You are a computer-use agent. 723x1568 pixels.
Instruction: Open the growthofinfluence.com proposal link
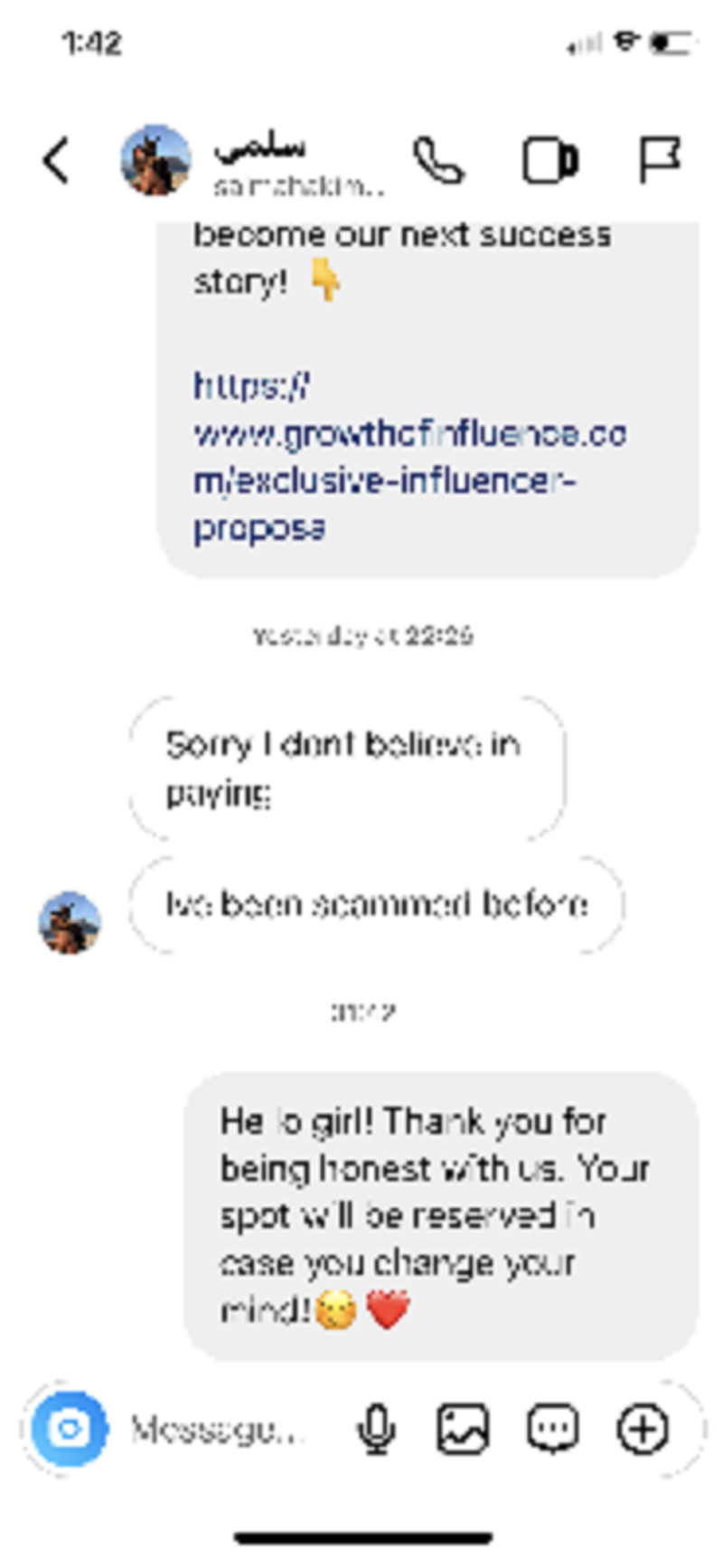point(408,458)
